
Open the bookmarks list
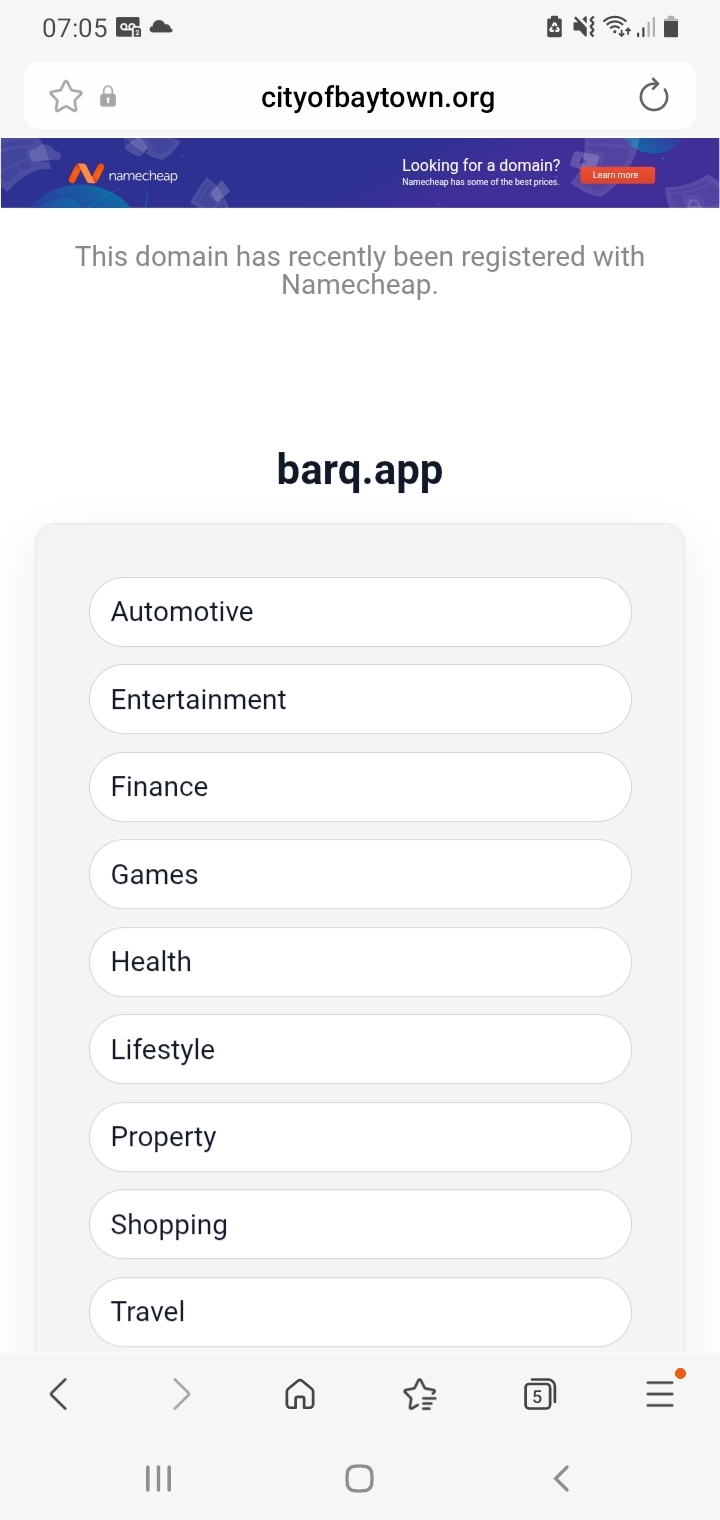click(x=420, y=1394)
